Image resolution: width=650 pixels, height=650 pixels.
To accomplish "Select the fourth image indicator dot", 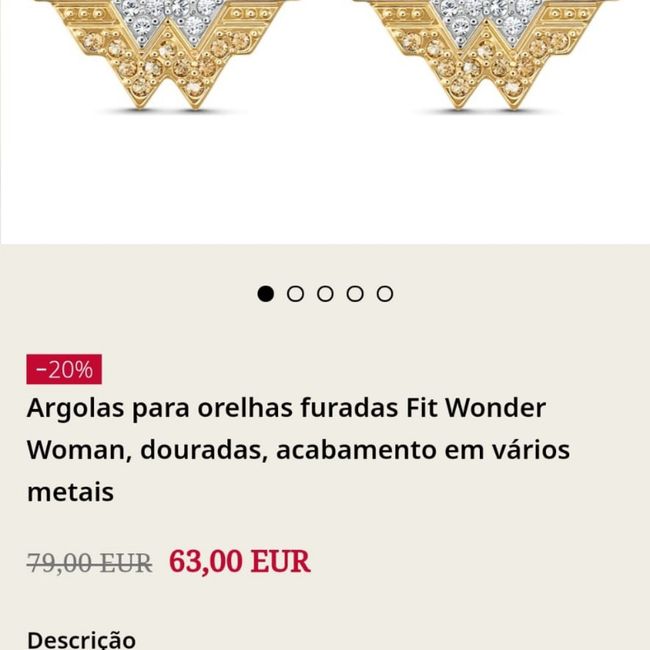I will click(x=355, y=293).
